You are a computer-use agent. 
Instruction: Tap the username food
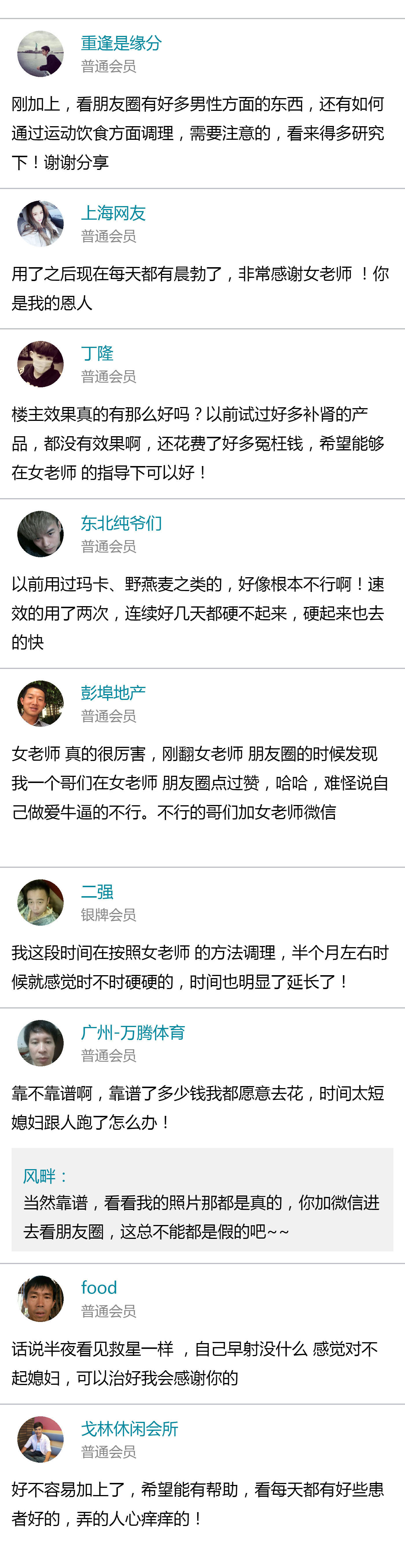pyautogui.click(x=99, y=1288)
